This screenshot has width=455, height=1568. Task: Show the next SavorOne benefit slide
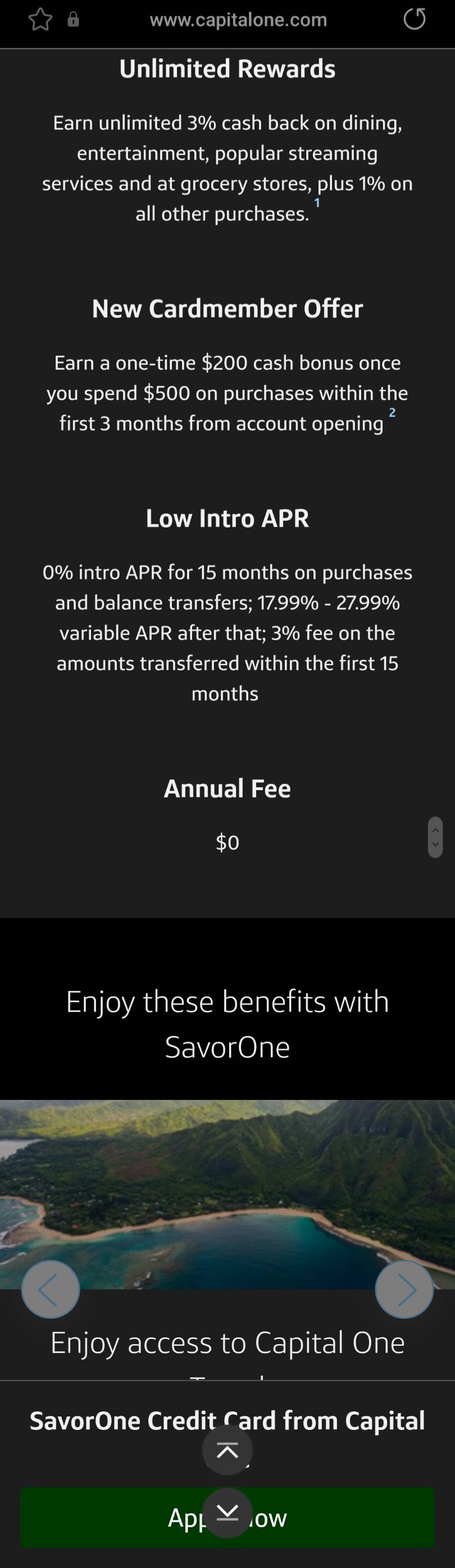click(404, 1289)
